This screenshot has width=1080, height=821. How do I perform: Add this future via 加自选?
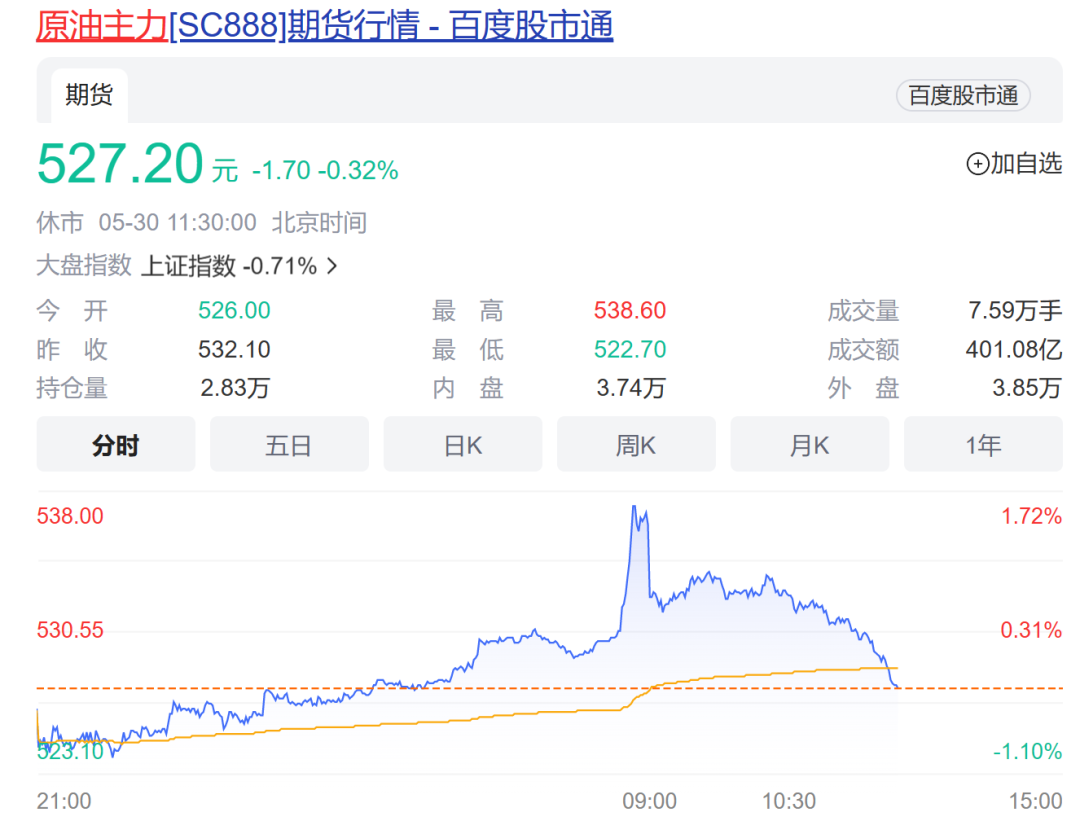[1013, 164]
